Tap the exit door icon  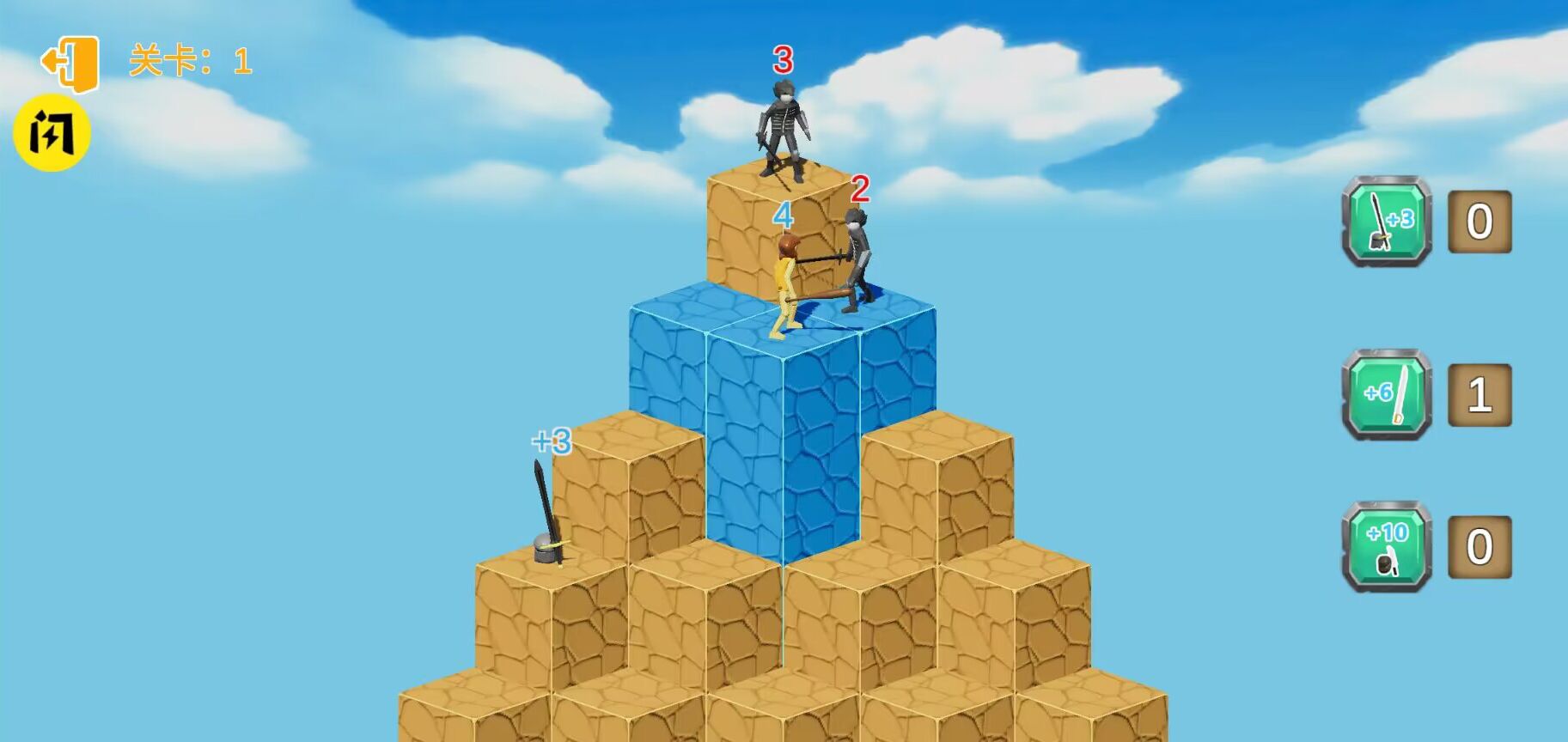click(x=70, y=63)
